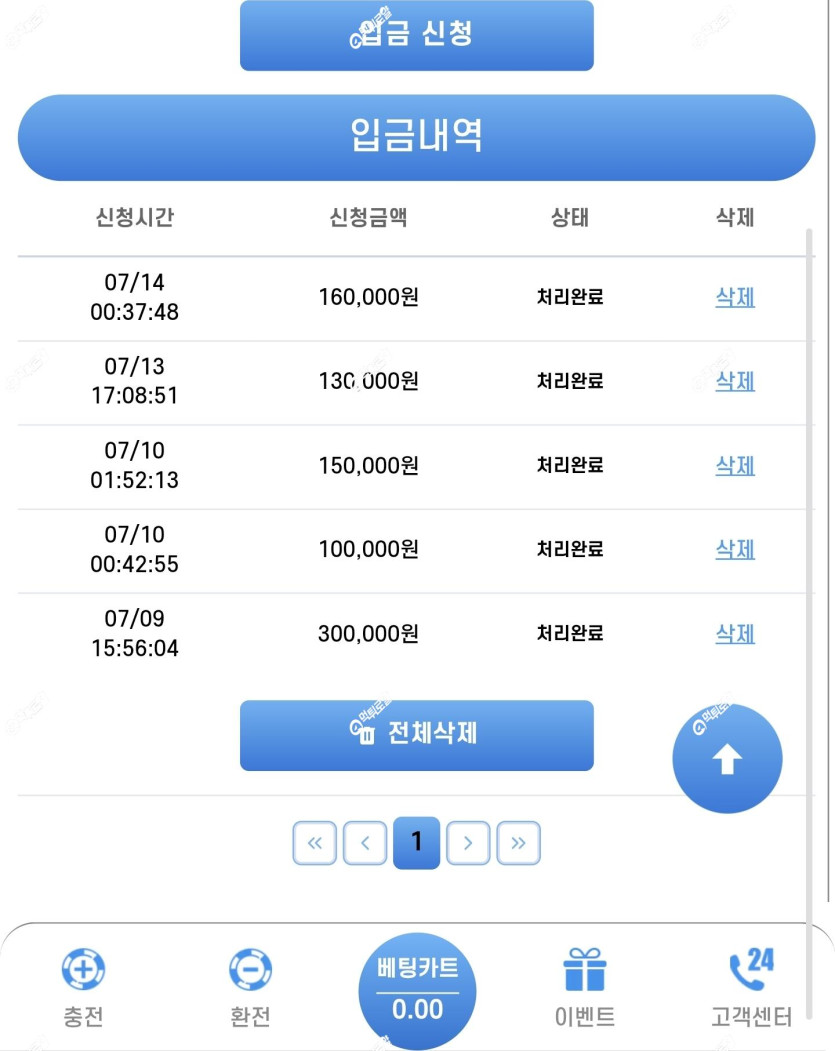835x1051 pixels.
Task: Switch to the 환전 tab
Action: (x=250, y=988)
